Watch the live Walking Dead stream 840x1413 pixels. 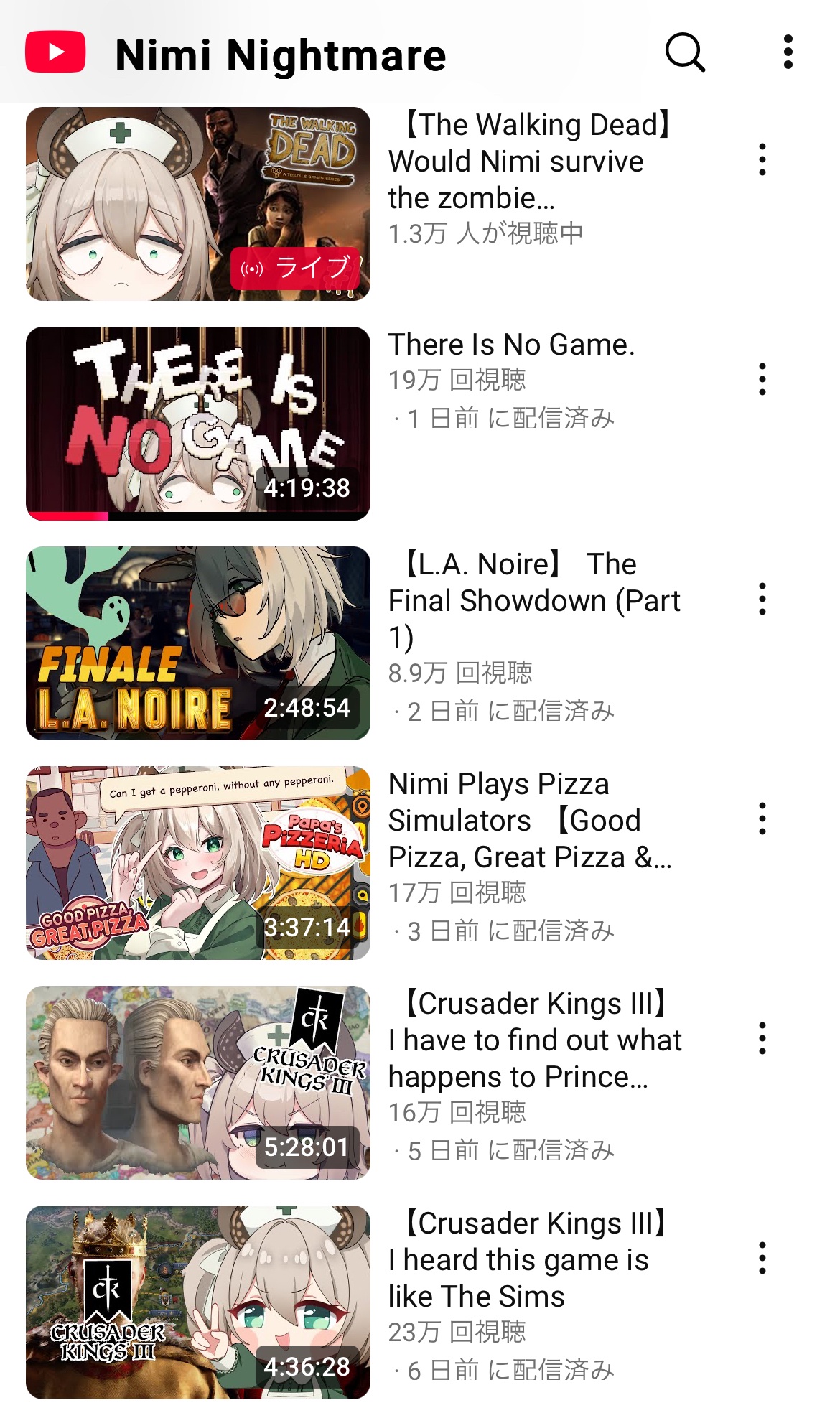[198, 204]
